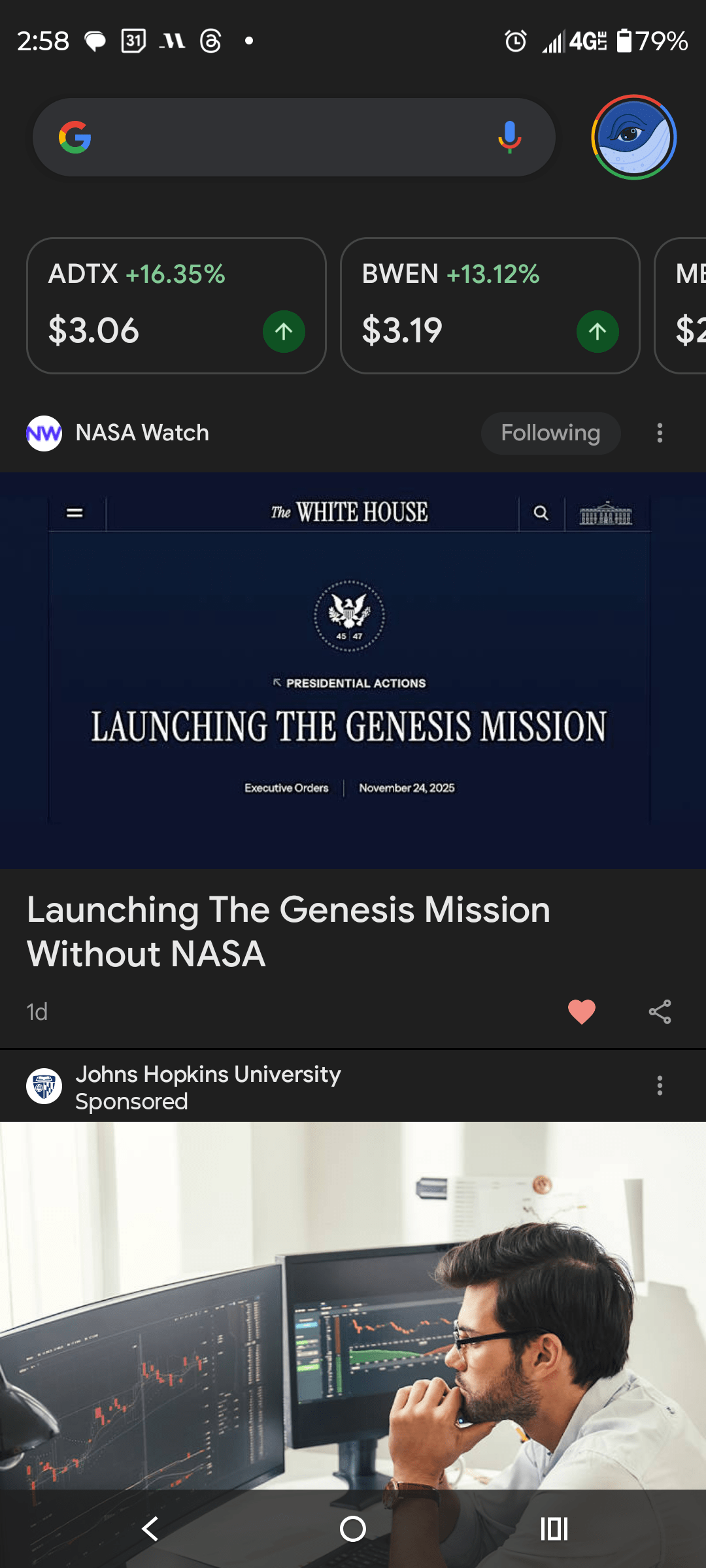Open the BWEN stock card
706x1568 pixels.
tap(490, 306)
